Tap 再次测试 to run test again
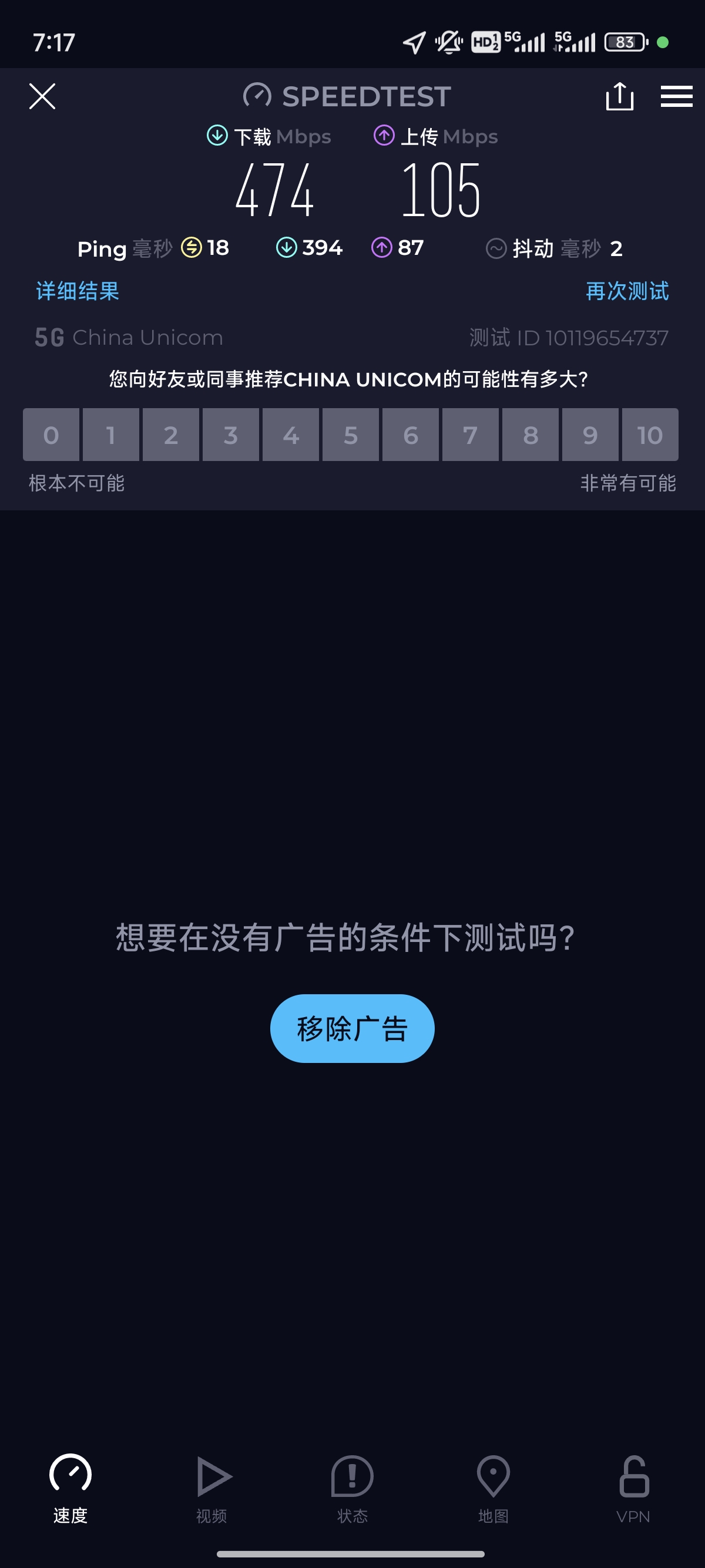Image resolution: width=705 pixels, height=1568 pixels. pos(627,291)
